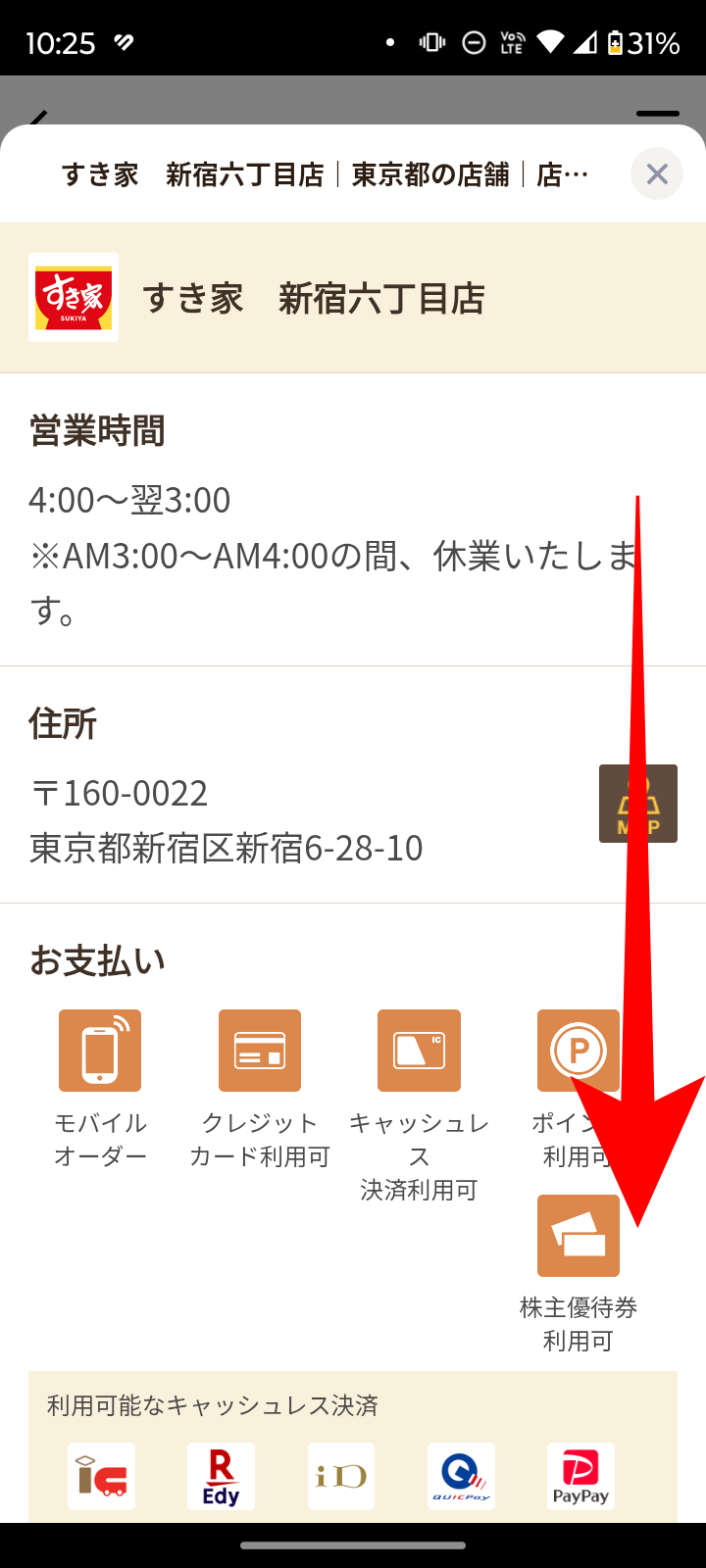This screenshot has height=1568, width=706.
Task: Tap the transit IC card payment icon
Action: [x=101, y=1476]
